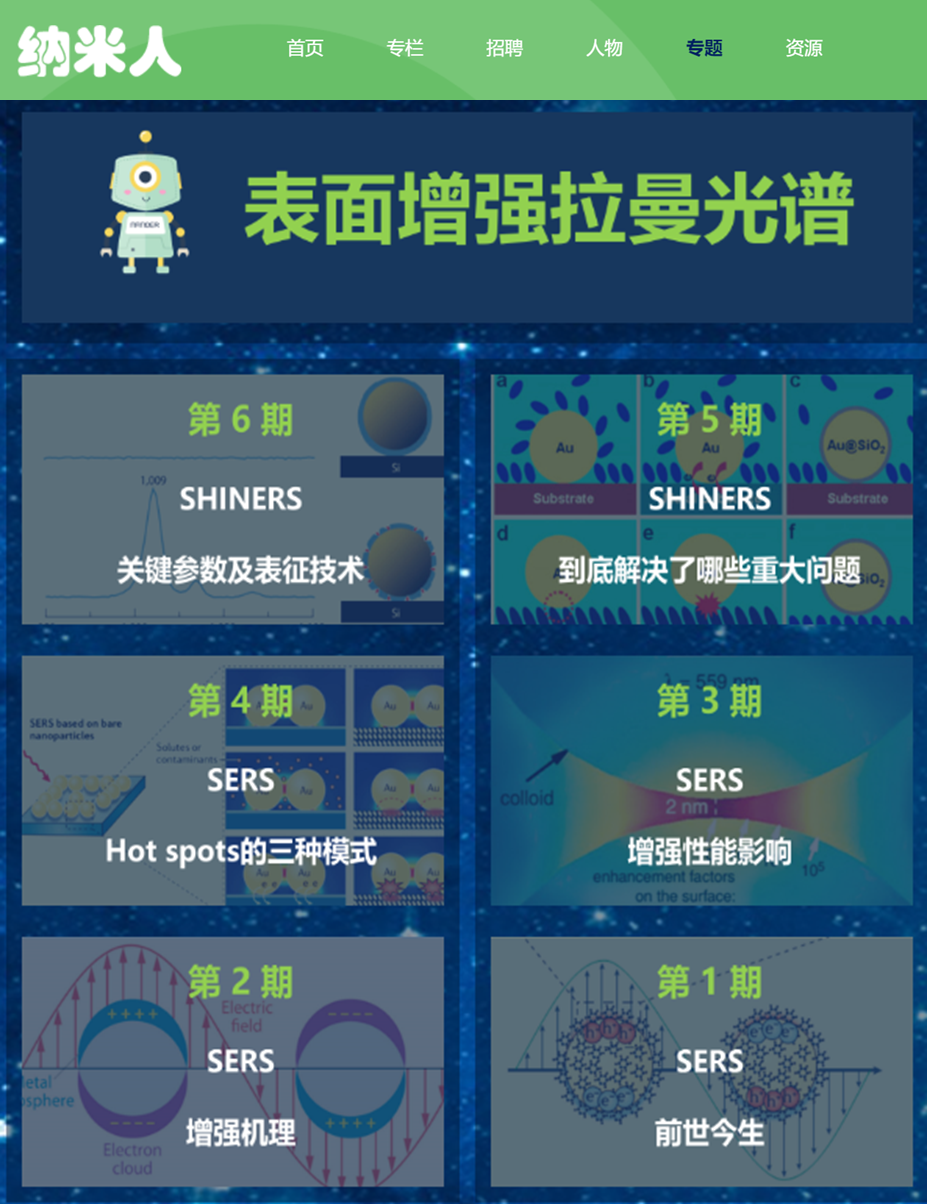Switch to the 招聘 tab
Image resolution: width=927 pixels, height=1204 pixels.
tap(504, 48)
